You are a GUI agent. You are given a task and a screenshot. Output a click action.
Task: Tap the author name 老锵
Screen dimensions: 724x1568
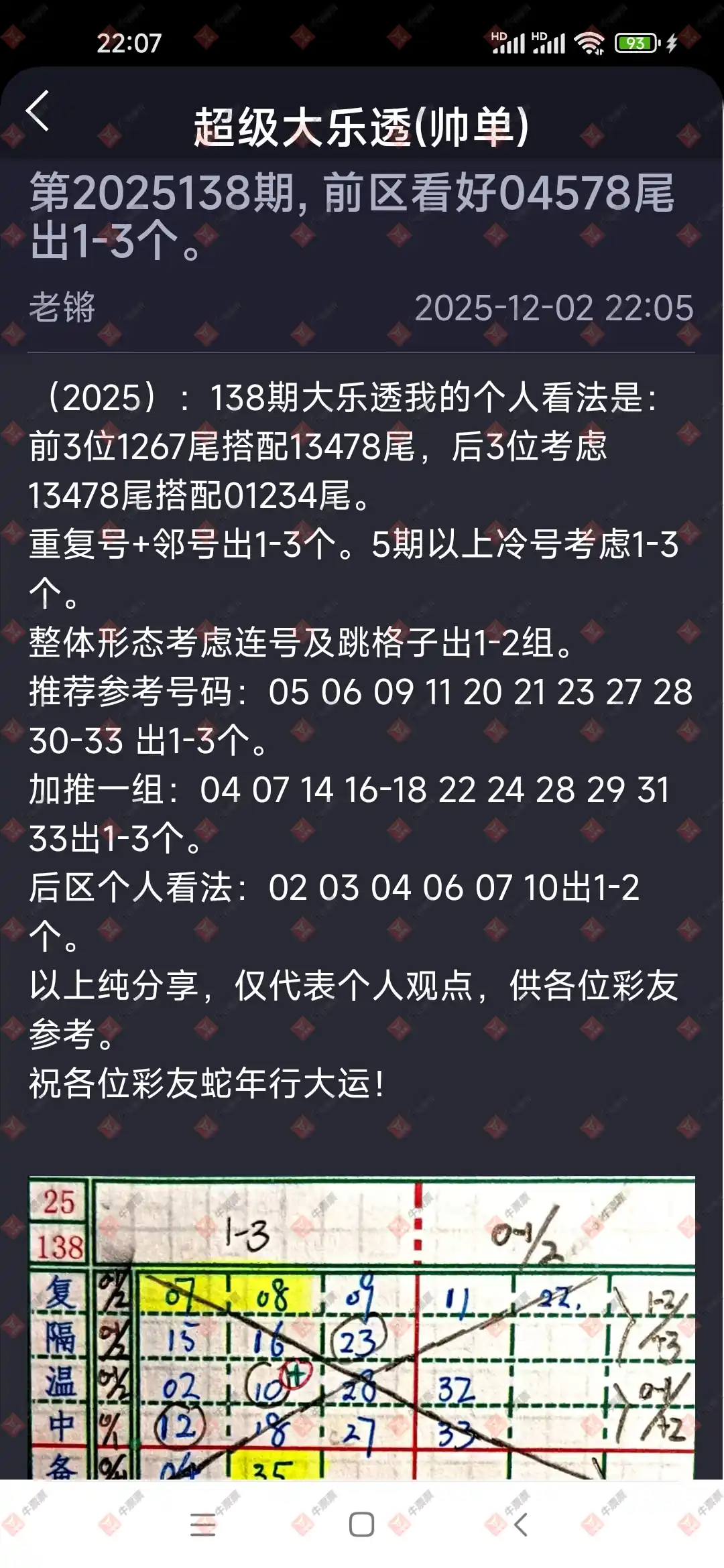(x=62, y=308)
